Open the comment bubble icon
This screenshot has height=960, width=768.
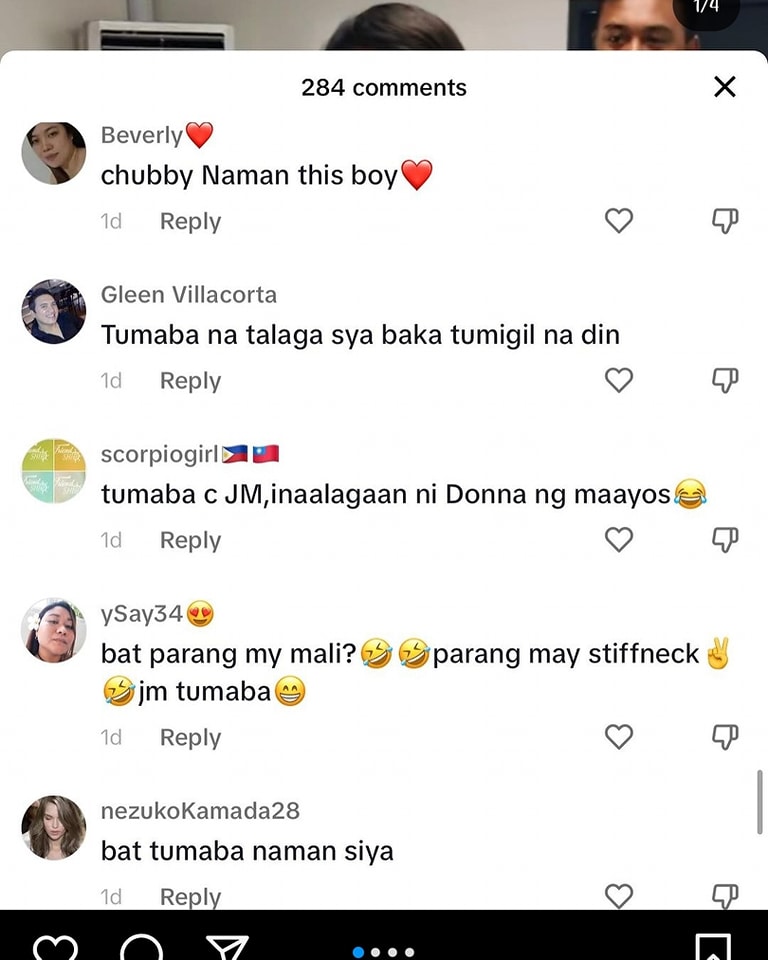[x=141, y=948]
